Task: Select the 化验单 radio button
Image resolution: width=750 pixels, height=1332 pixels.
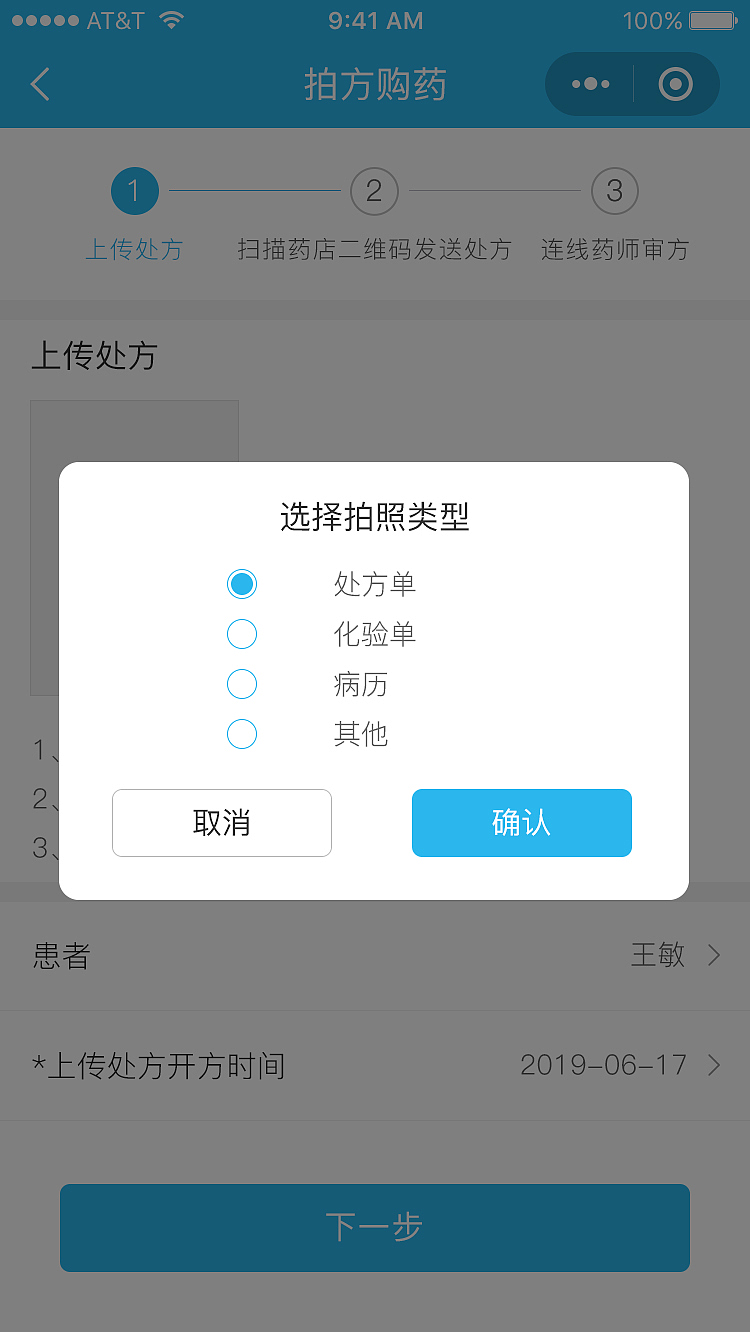Action: (242, 633)
